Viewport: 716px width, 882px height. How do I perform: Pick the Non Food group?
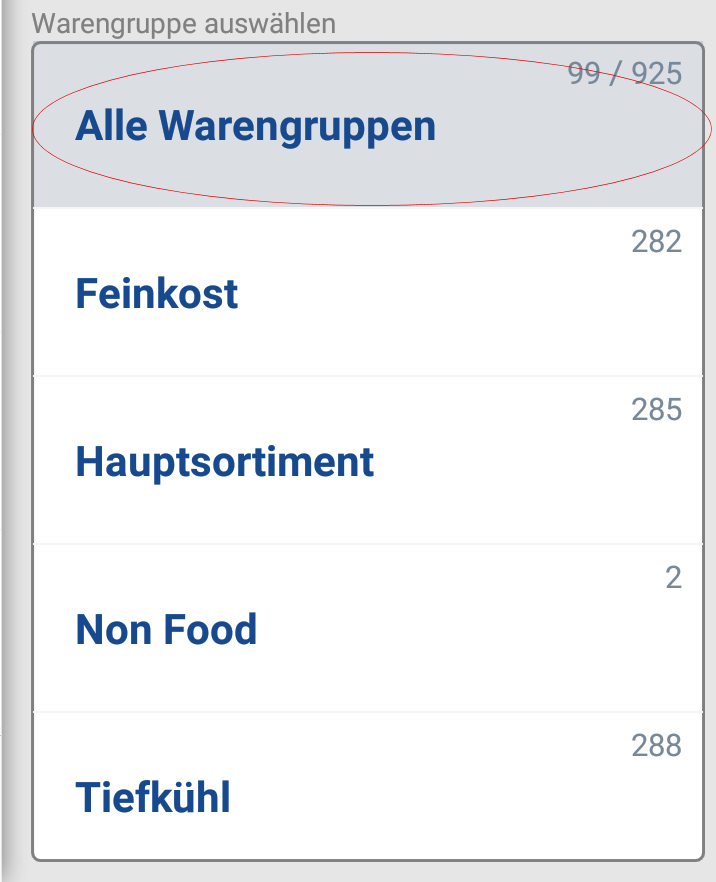click(166, 630)
